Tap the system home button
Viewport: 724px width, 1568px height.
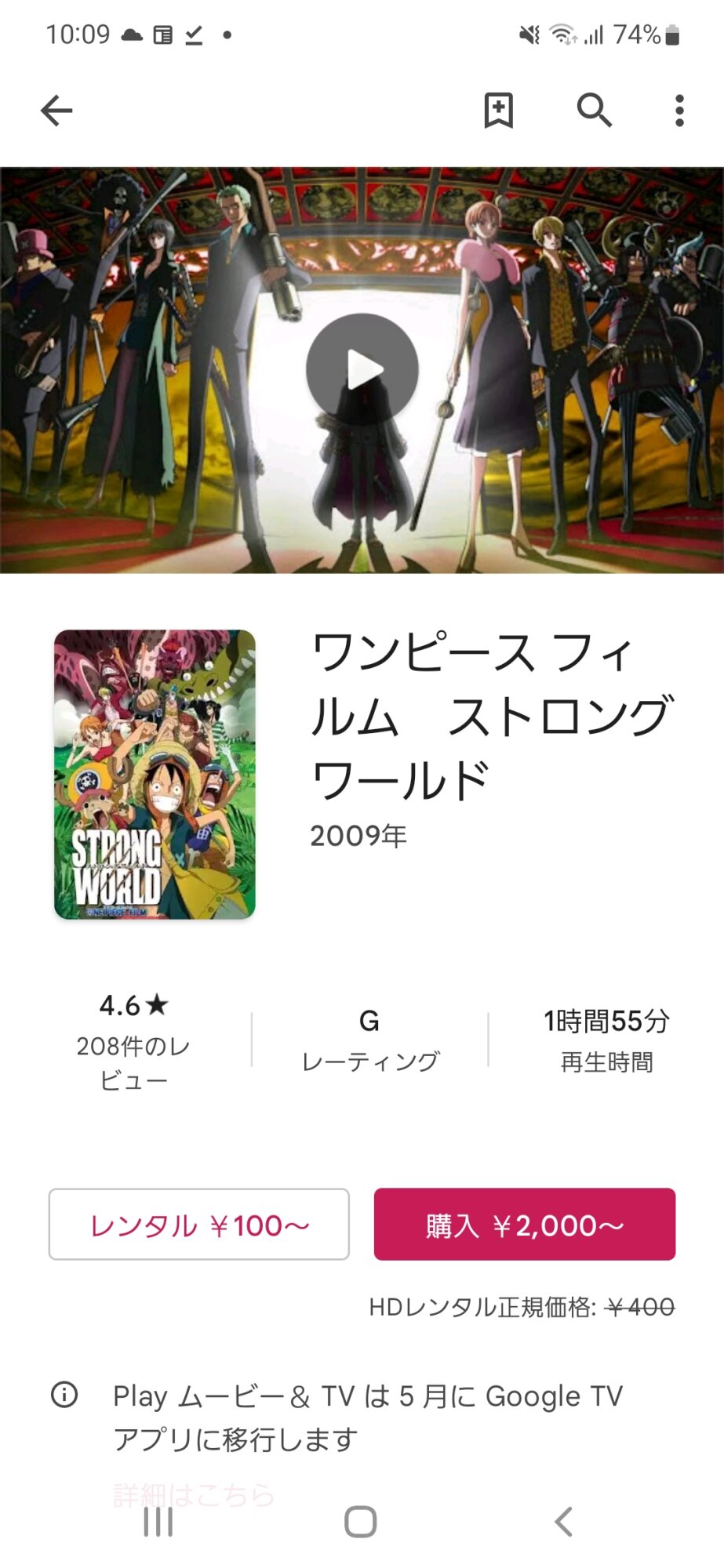(361, 1522)
